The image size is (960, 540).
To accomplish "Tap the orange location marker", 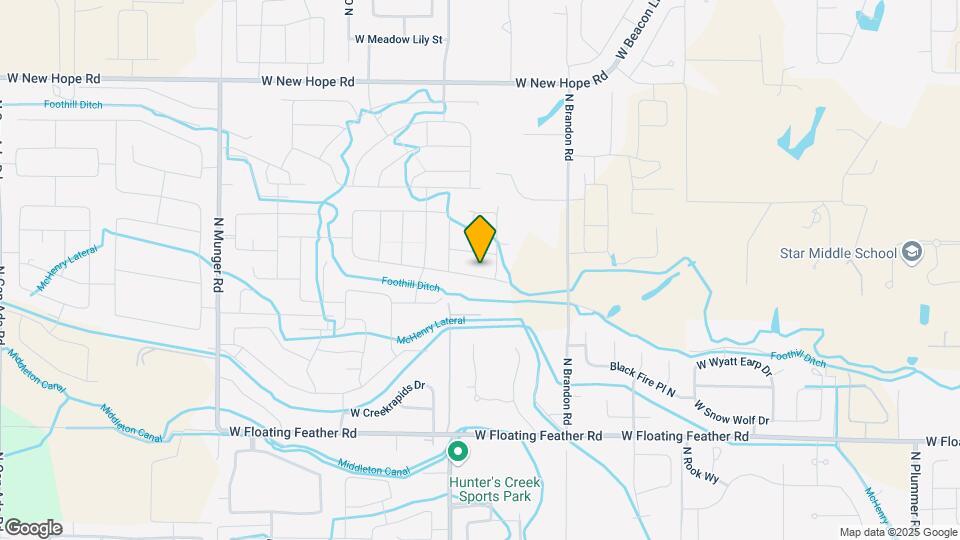I will (480, 238).
